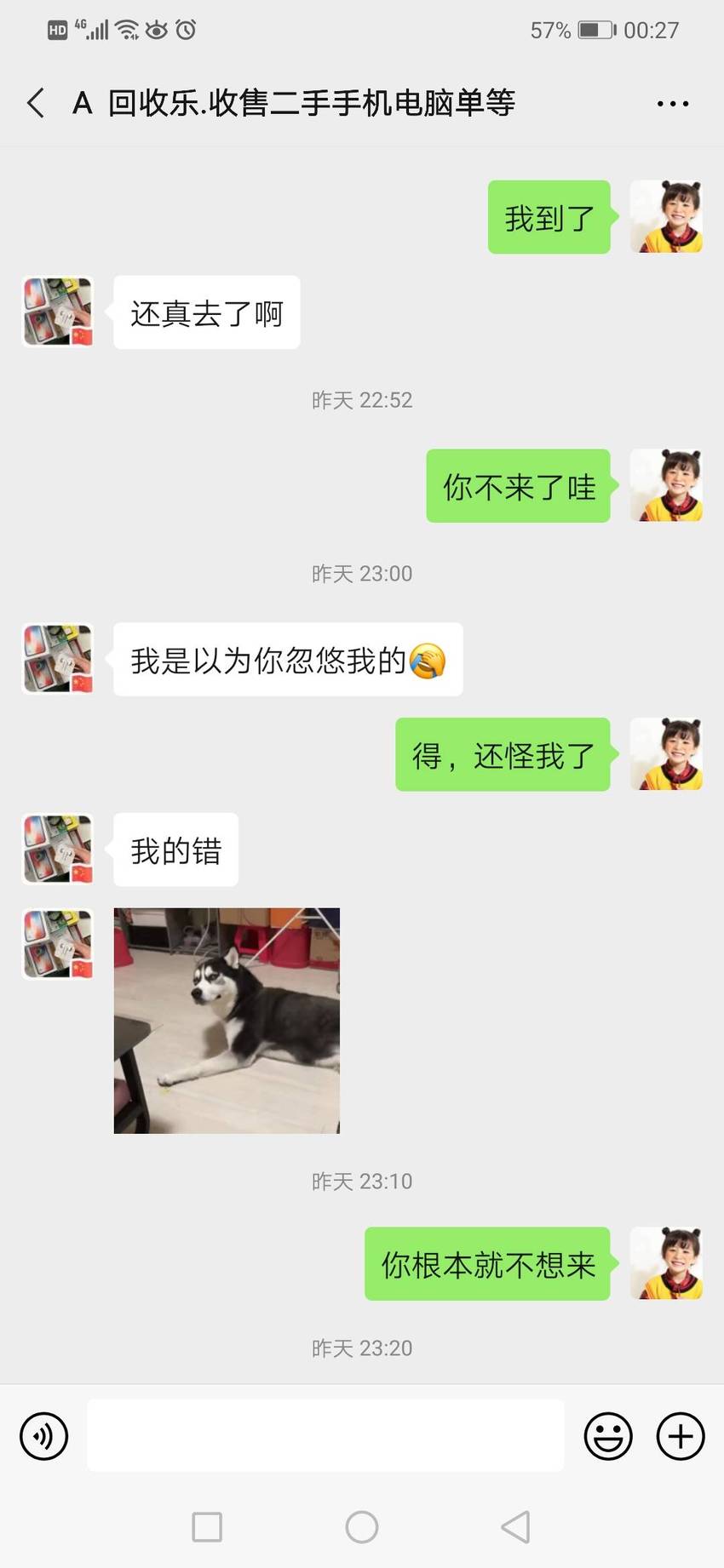Screen dimensions: 724x1568
Task: Open the husky dog image message
Action: coord(227,1020)
